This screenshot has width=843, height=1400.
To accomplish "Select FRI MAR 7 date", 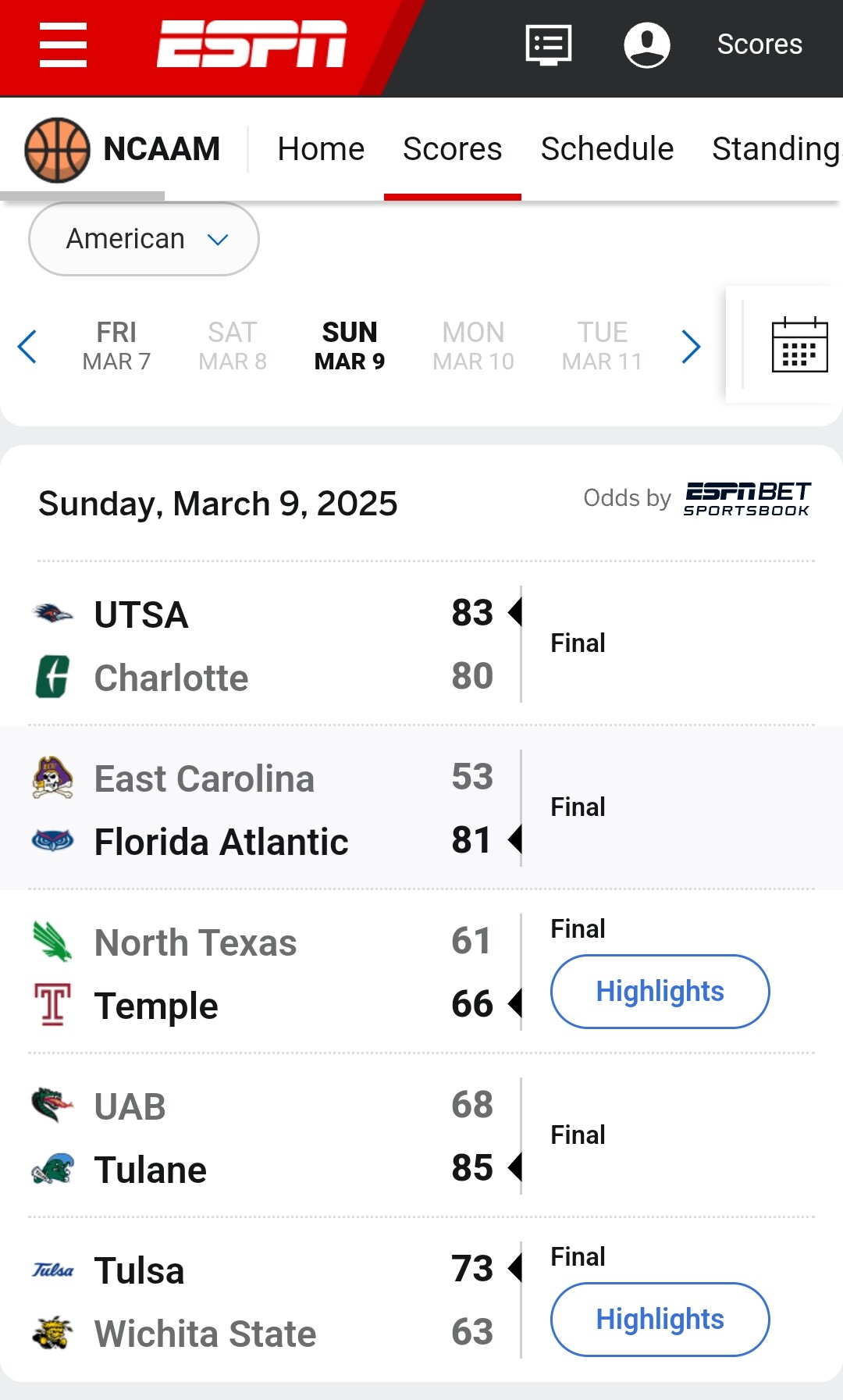I will click(116, 346).
